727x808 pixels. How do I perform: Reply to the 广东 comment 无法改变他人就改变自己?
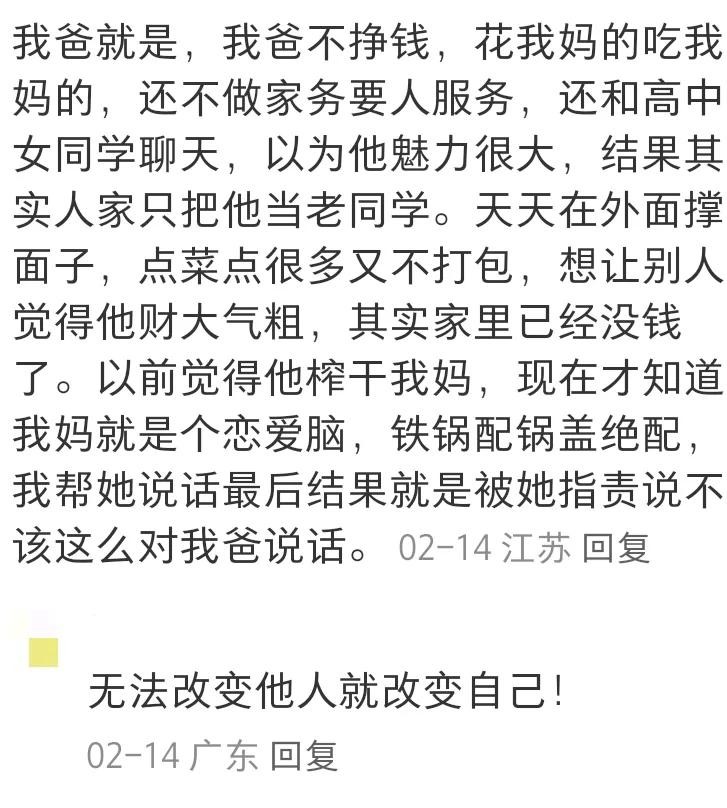pos(304,755)
